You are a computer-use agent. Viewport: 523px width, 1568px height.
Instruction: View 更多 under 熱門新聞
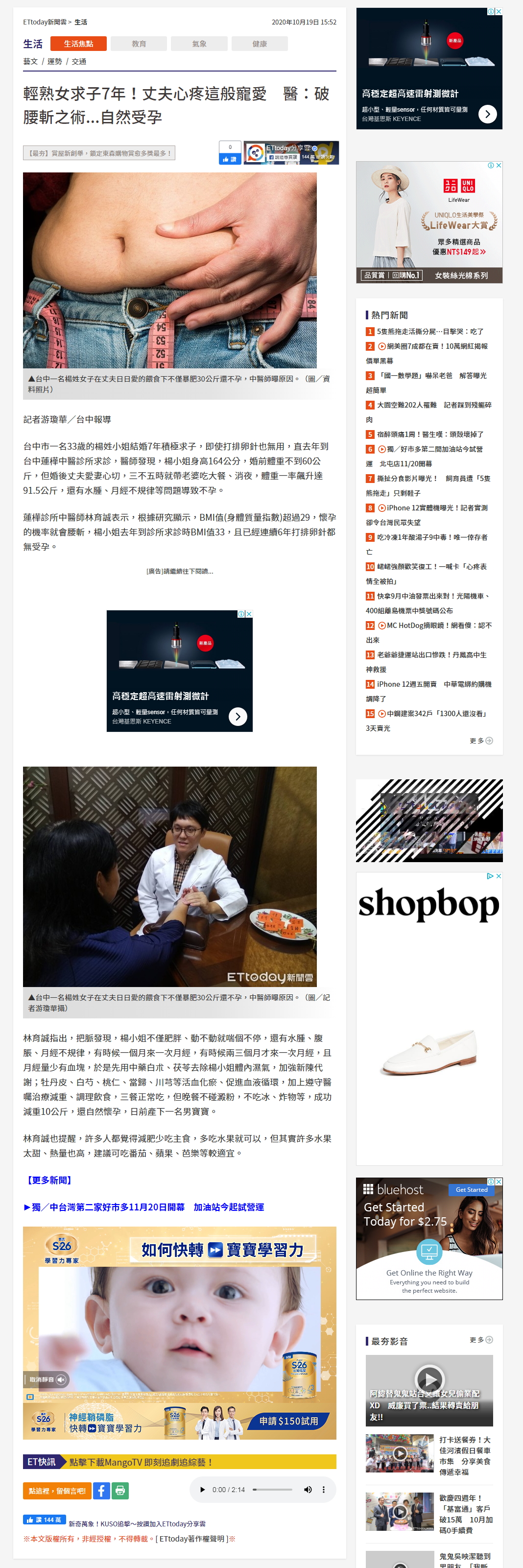click(x=481, y=741)
